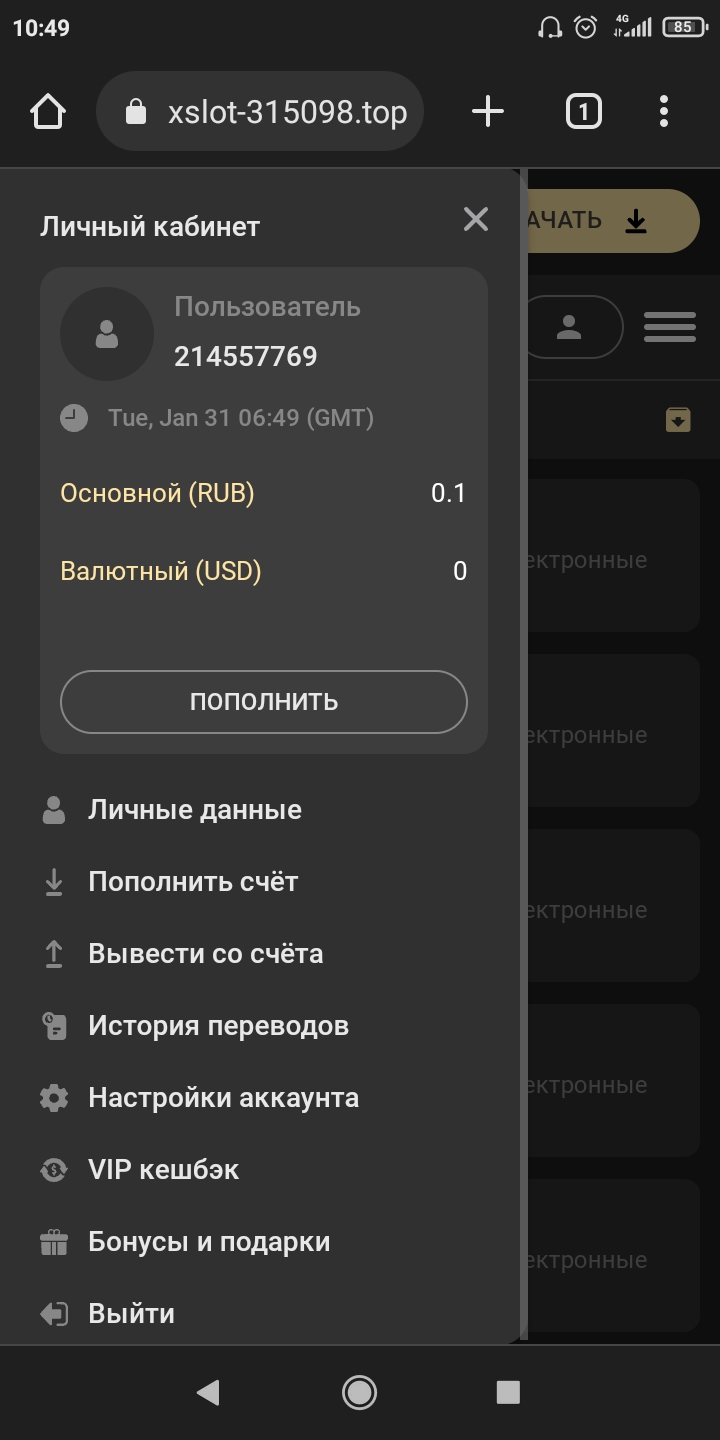This screenshot has height=1440, width=720.
Task: Select the Пополнить счёт menu entry
Action: pyautogui.click(x=195, y=881)
